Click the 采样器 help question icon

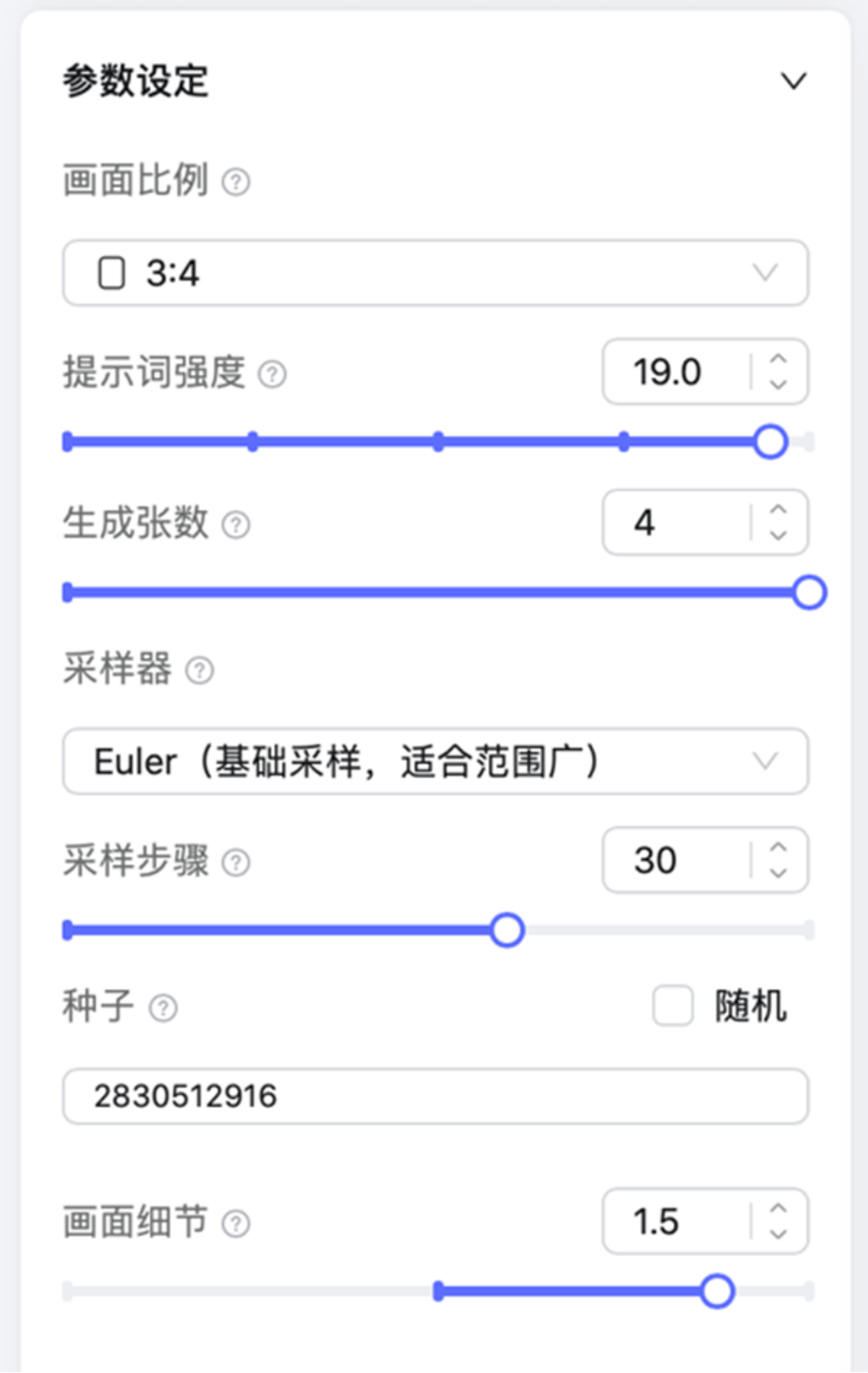(x=200, y=670)
